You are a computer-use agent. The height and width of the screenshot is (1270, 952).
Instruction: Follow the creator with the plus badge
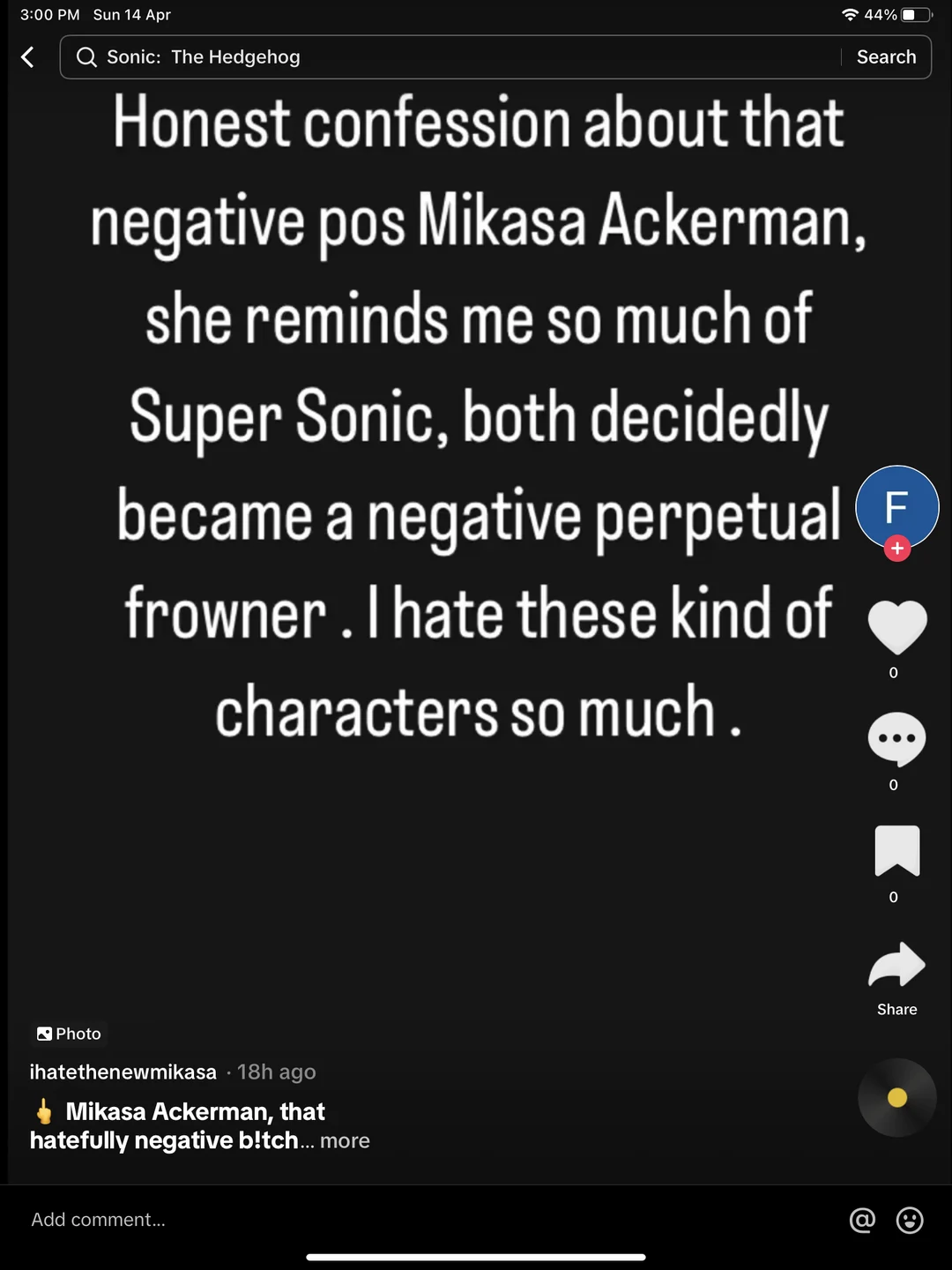(897, 549)
